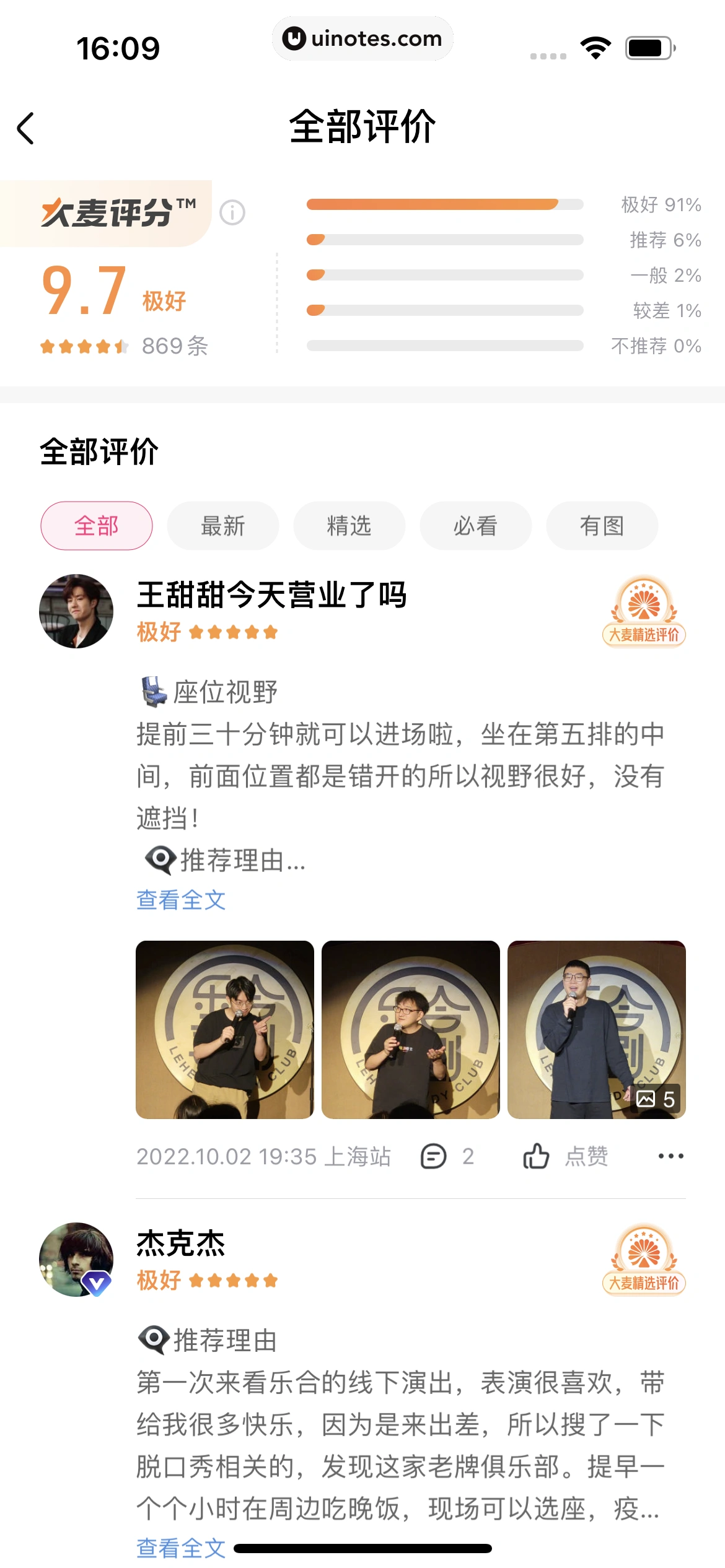
Task: Switch to the 最新 filter
Action: point(223,526)
